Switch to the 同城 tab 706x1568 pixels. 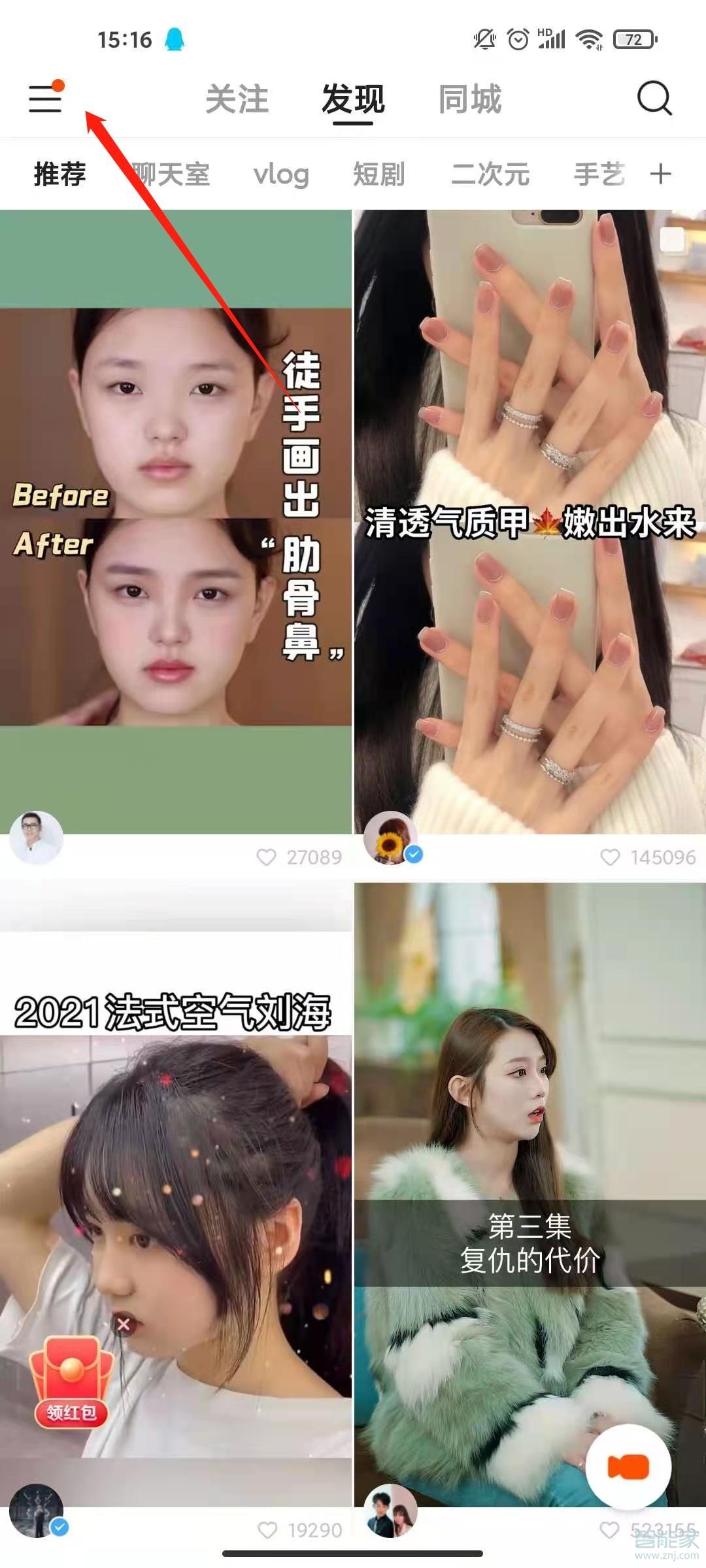point(469,99)
